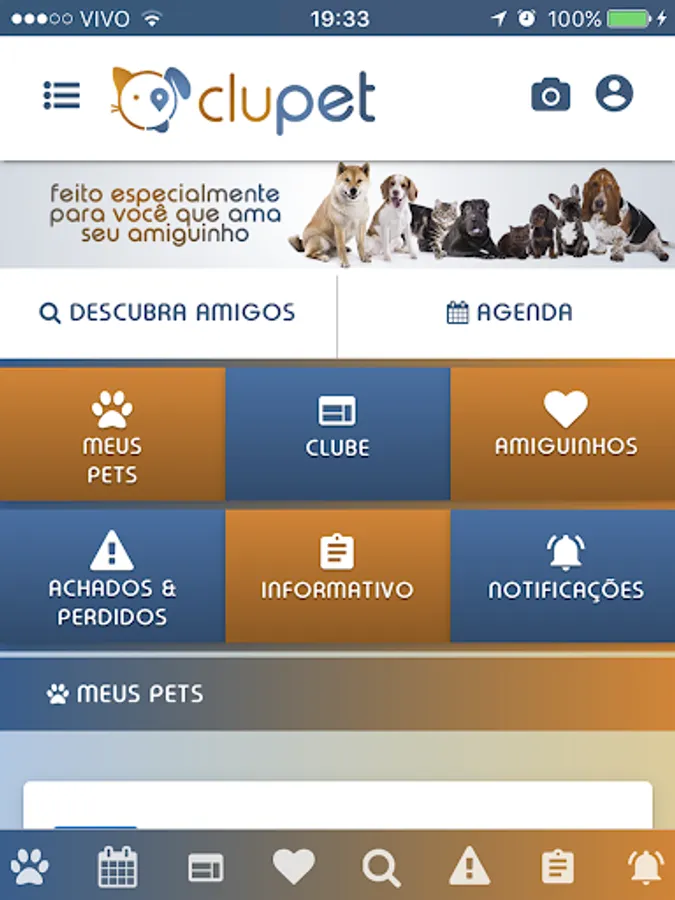Open the Amiguinhos heart tile
Screen dimensions: 675x900
pyautogui.click(x=563, y=435)
